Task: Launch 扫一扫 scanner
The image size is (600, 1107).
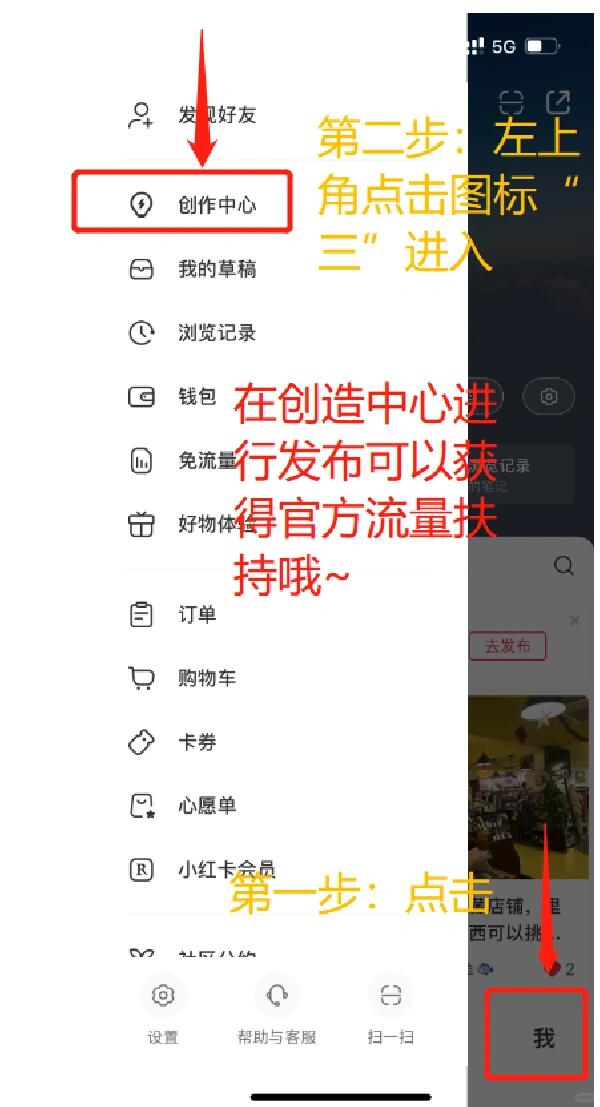Action: [x=390, y=1010]
